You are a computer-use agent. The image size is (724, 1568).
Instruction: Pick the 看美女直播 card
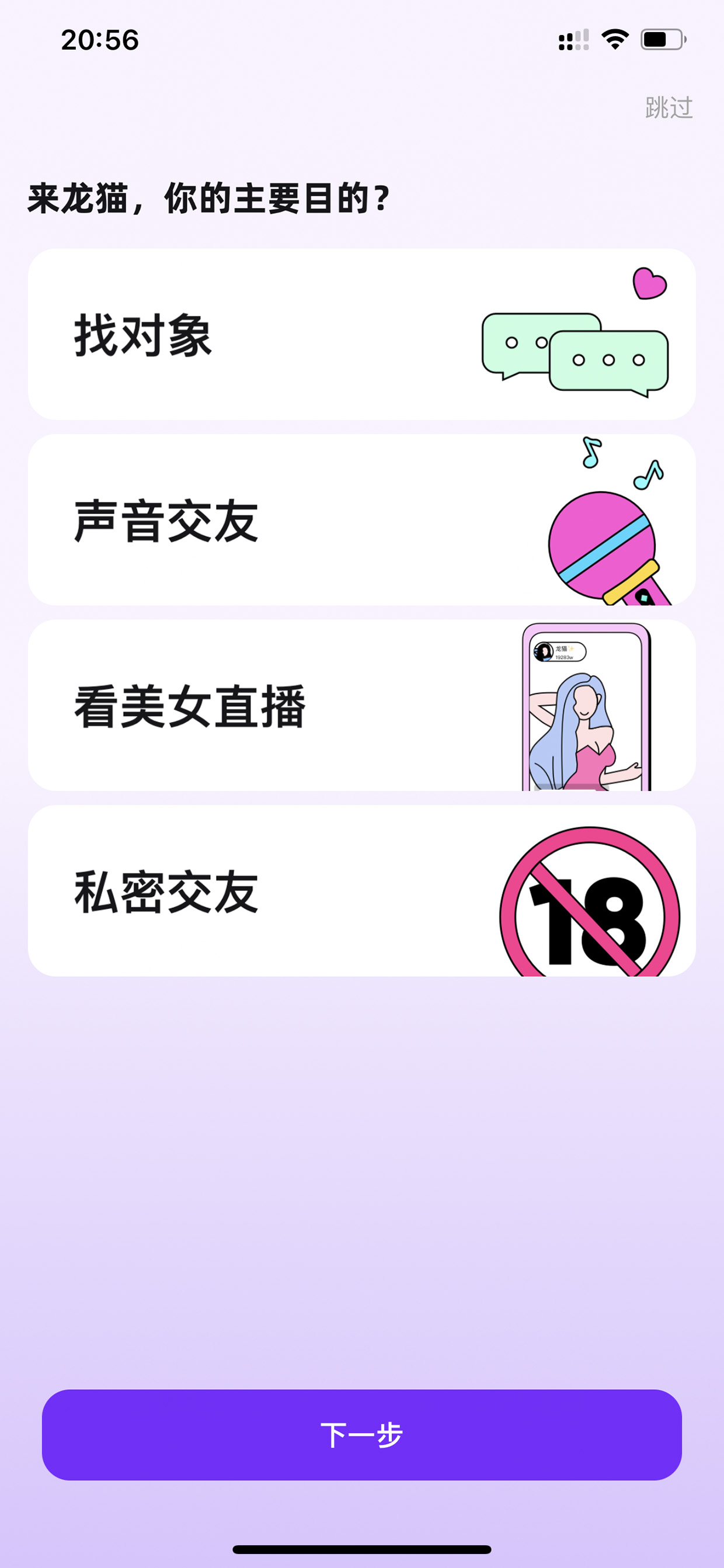361,706
